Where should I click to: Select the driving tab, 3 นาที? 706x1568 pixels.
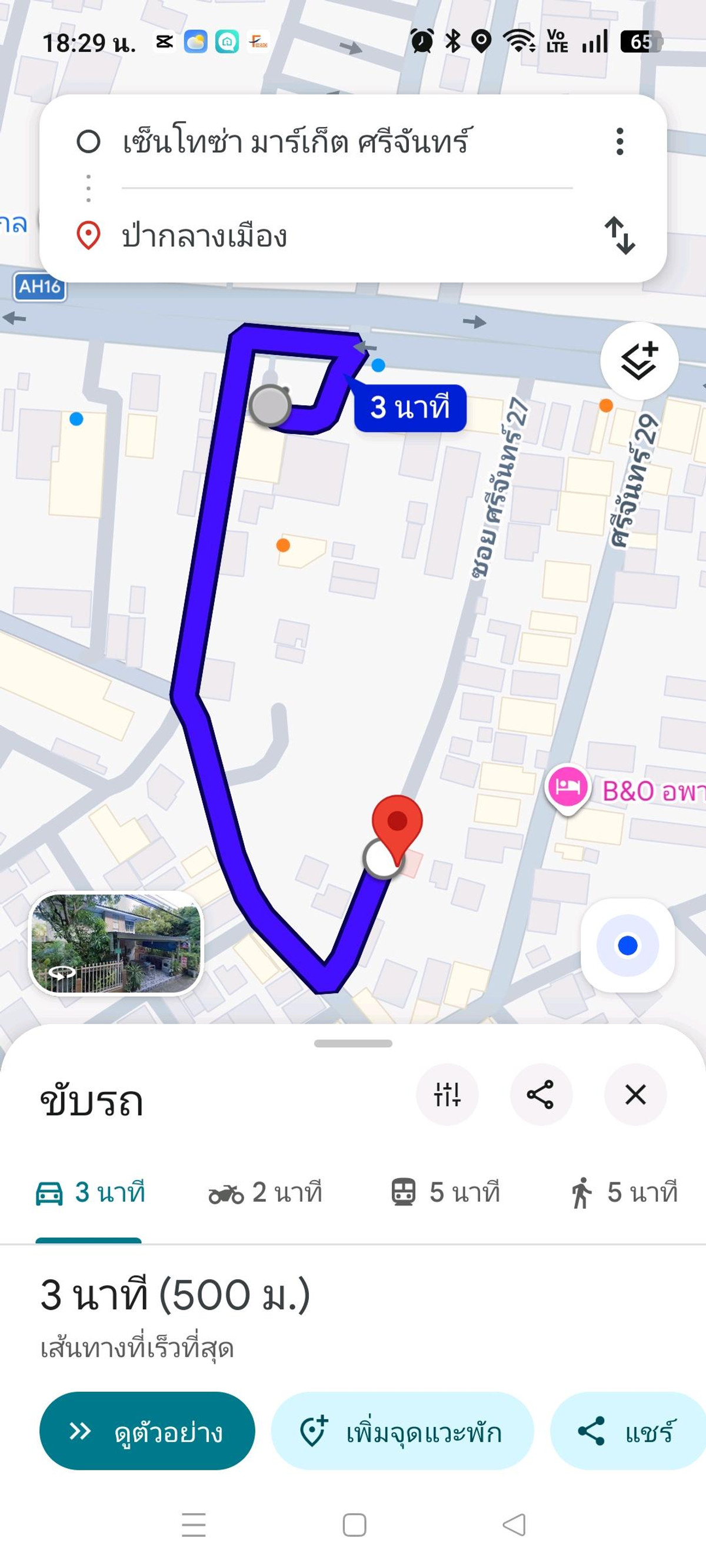(x=90, y=1192)
